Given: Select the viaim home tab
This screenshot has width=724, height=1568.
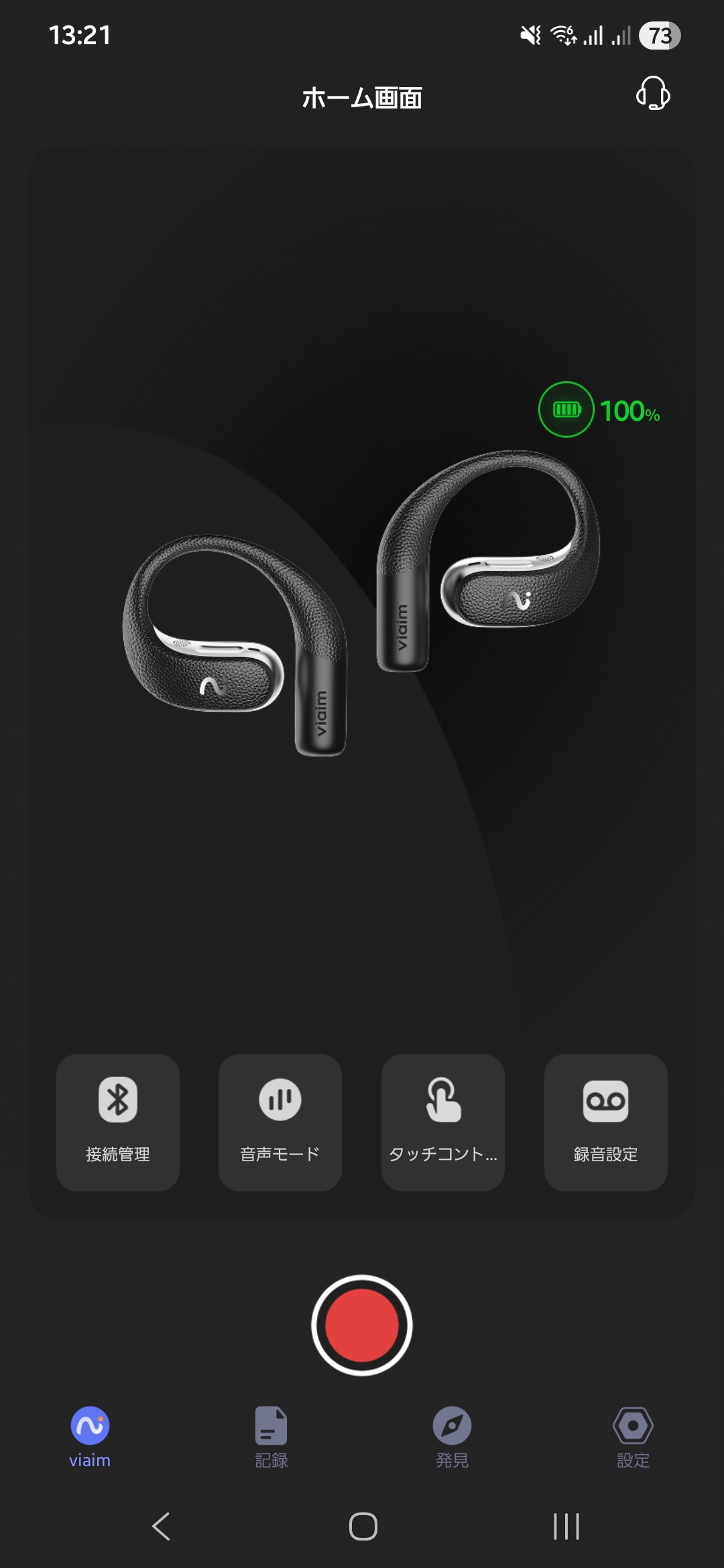Looking at the screenshot, I should (90, 1437).
